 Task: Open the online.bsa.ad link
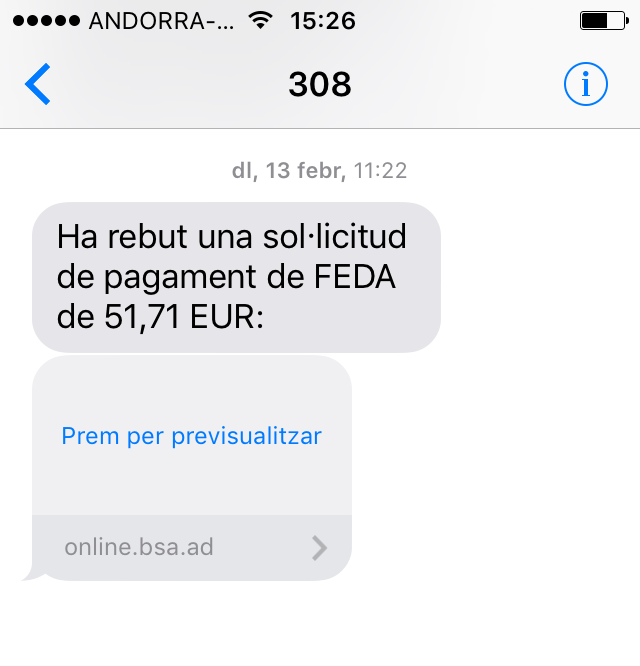[192, 547]
